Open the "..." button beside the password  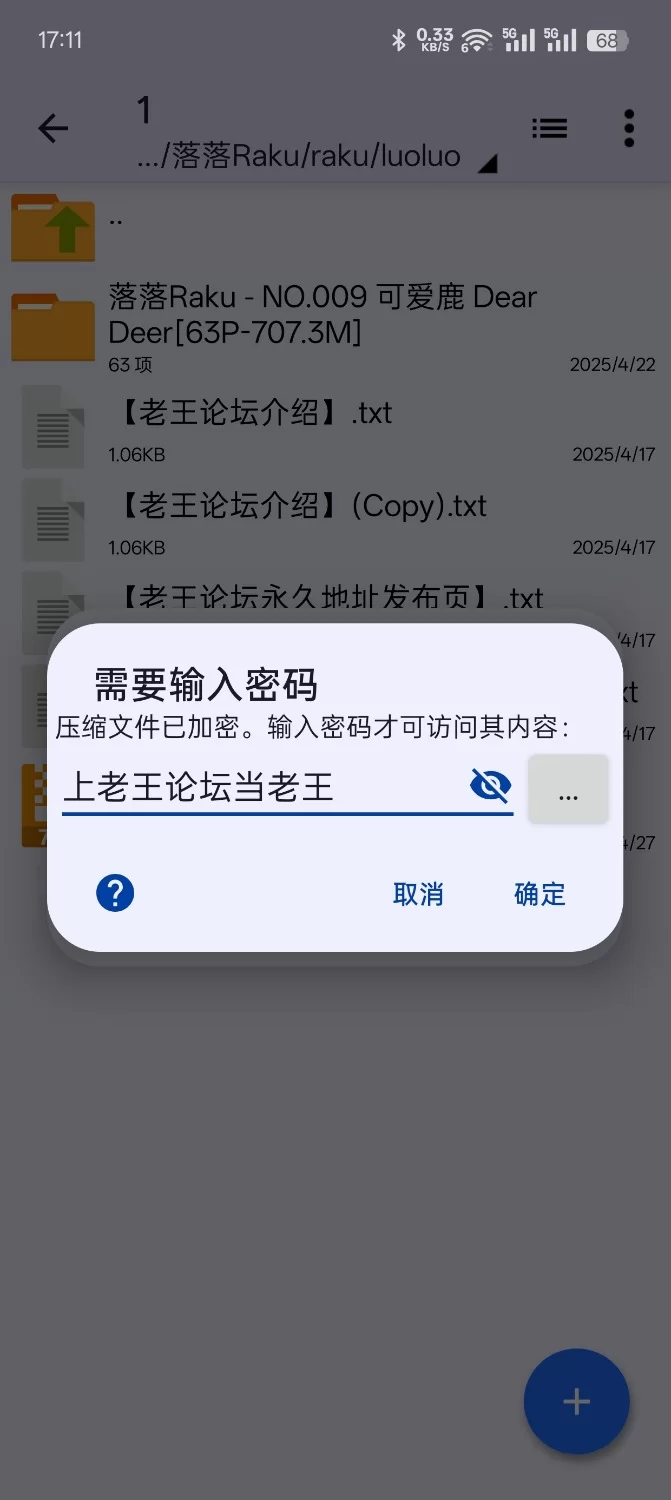click(568, 790)
